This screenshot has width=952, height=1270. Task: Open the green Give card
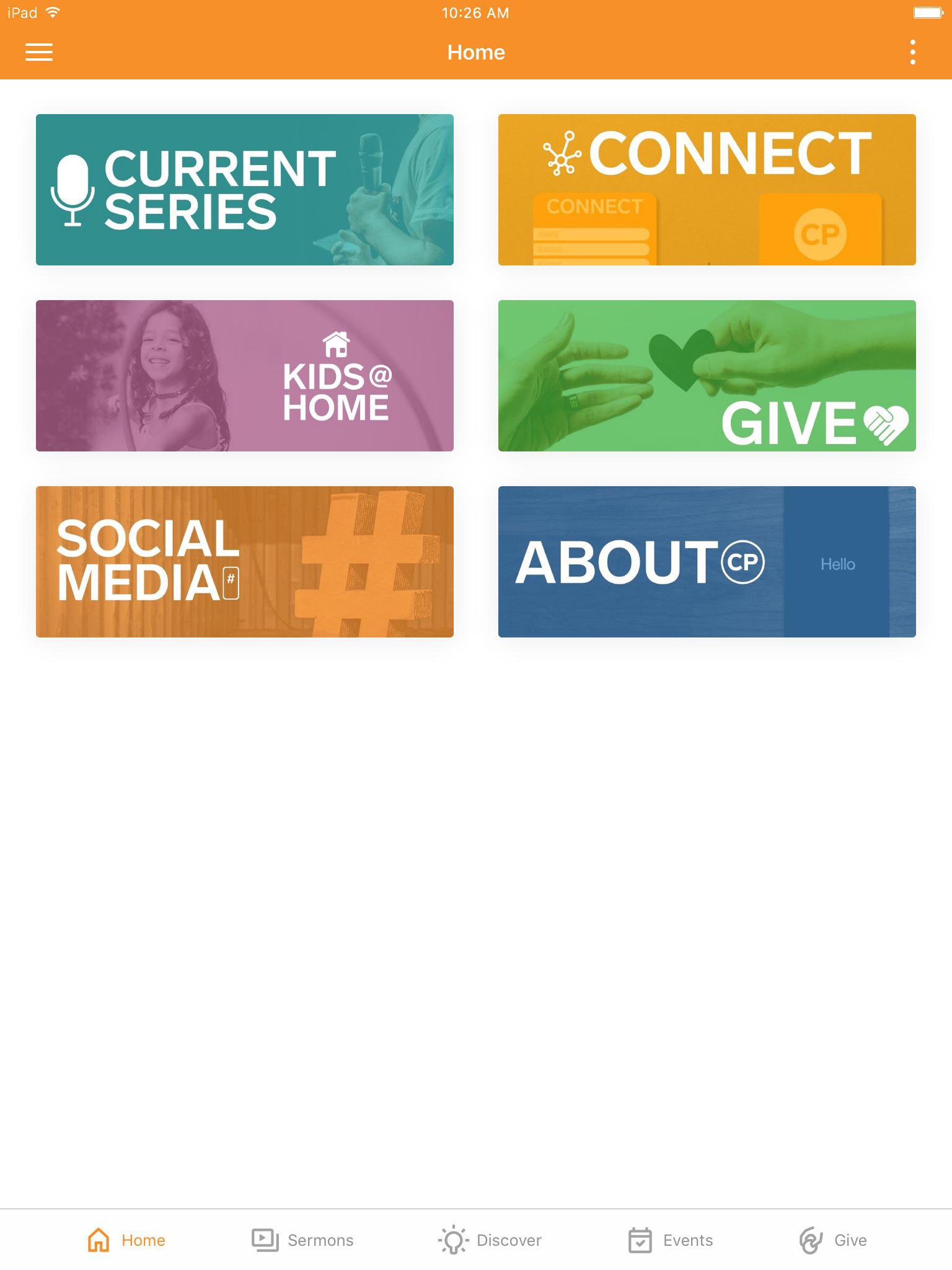coord(707,376)
